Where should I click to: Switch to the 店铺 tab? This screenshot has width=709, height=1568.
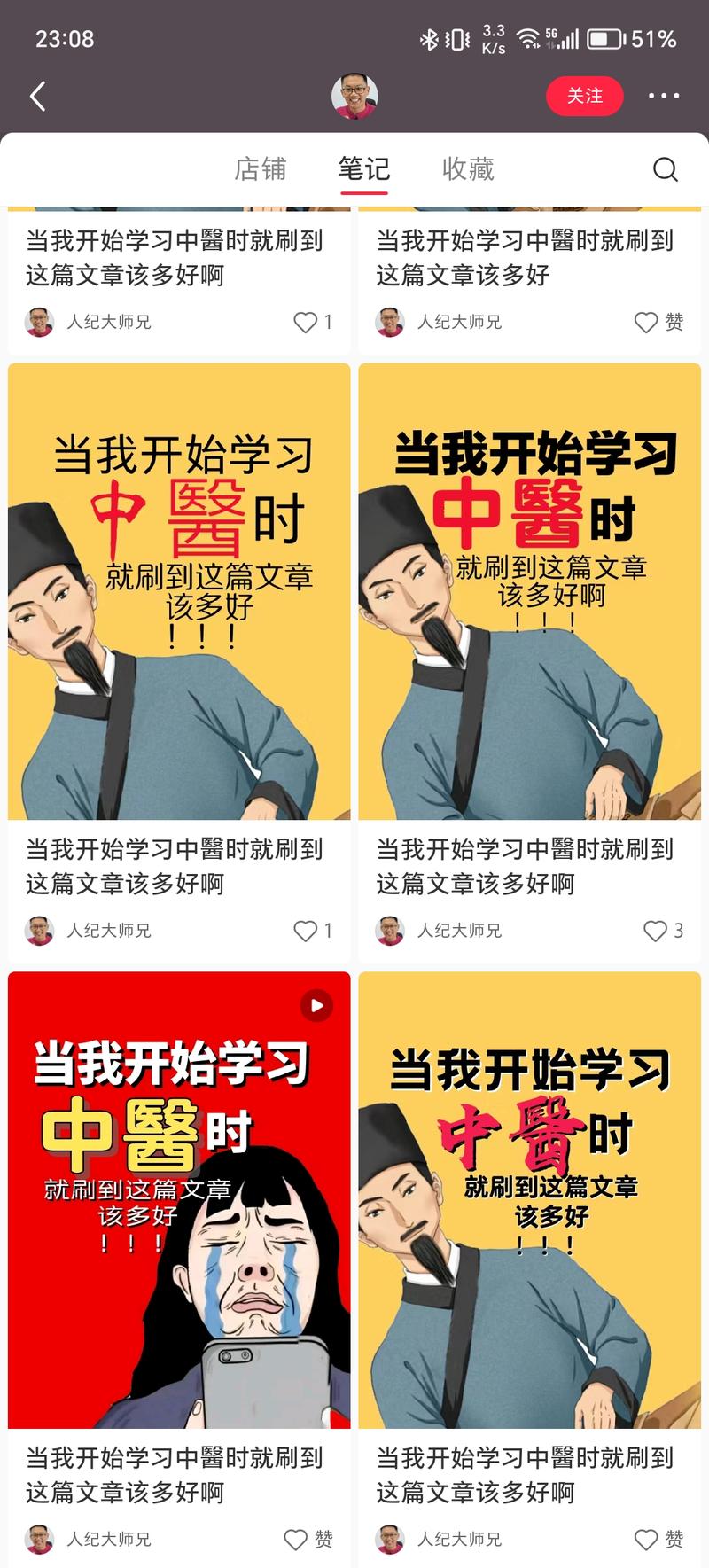(x=261, y=168)
